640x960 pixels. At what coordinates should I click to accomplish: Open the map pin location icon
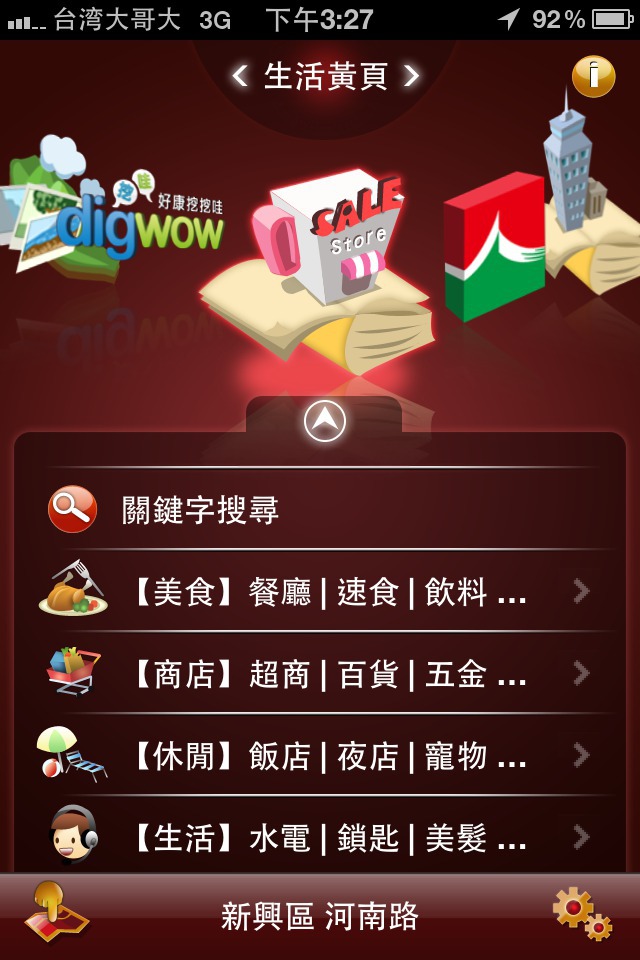click(56, 912)
